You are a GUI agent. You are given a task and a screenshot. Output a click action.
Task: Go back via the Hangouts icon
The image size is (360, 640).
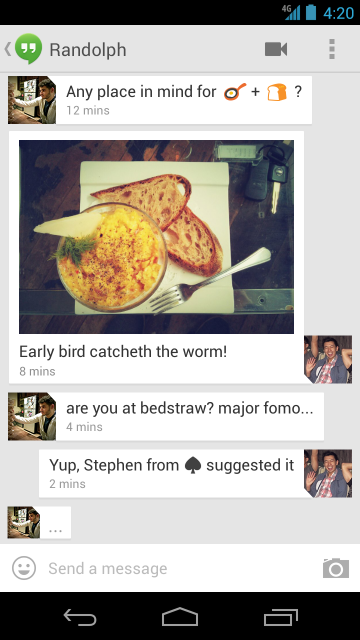pos(24,49)
